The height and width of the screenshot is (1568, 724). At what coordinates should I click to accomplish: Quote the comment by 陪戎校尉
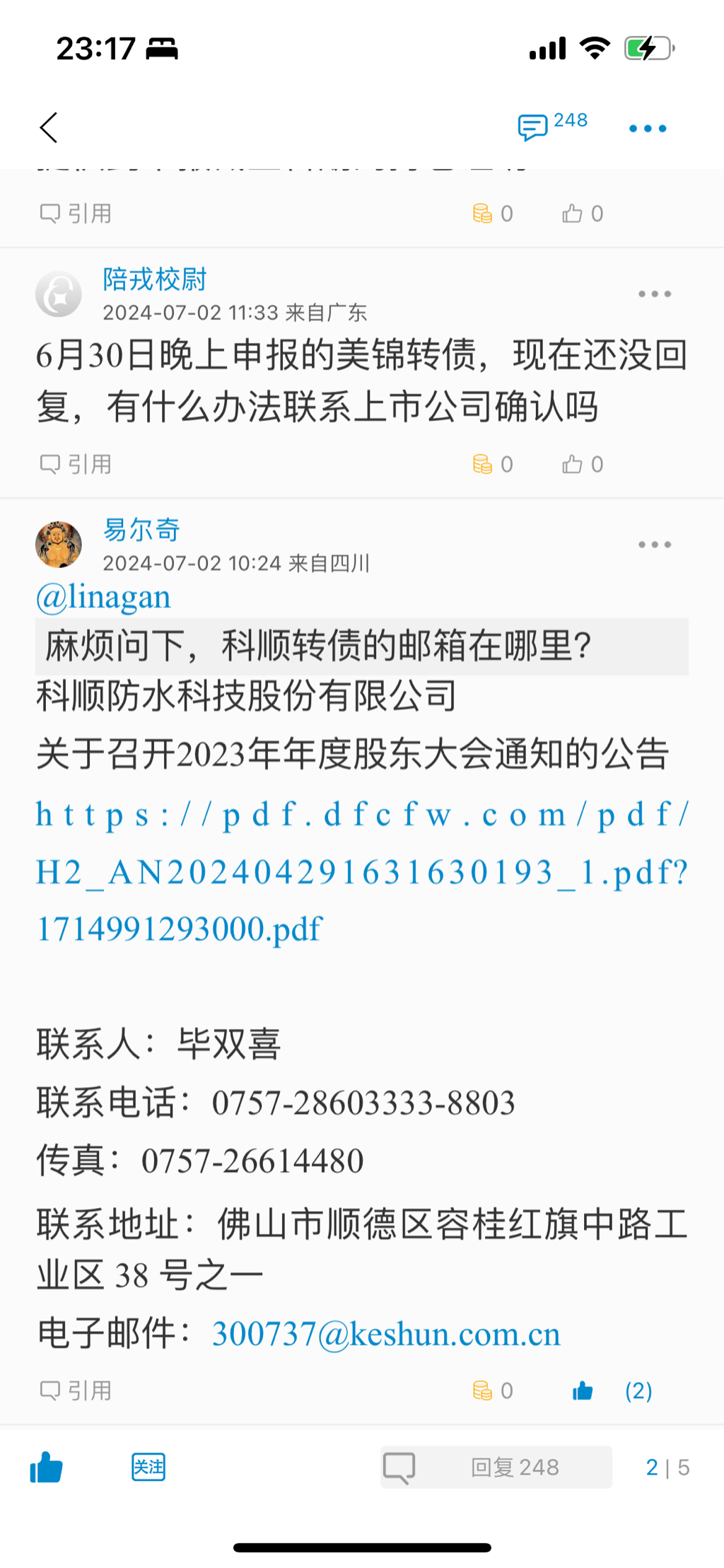click(75, 465)
